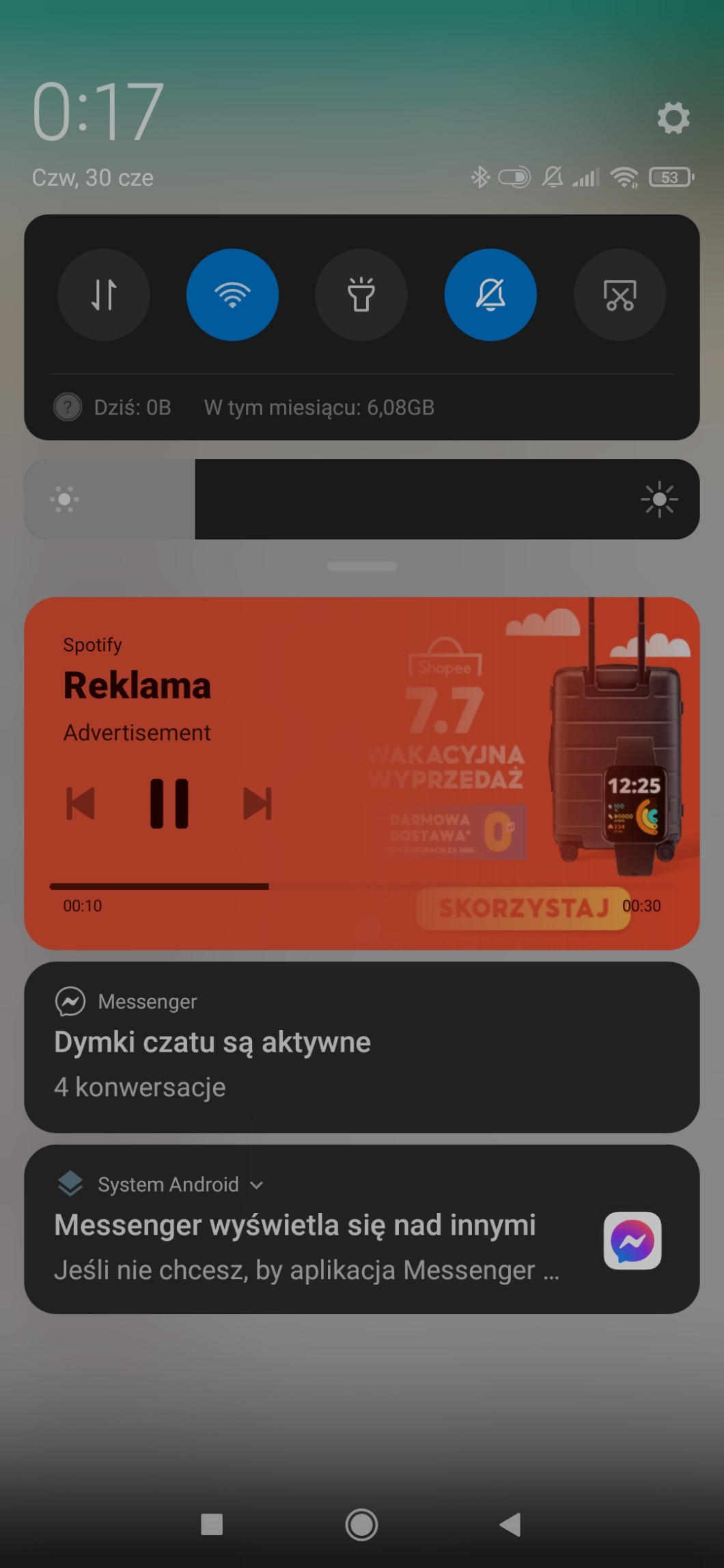Open recent apps with the square button
The width and height of the screenshot is (724, 1568).
pyautogui.click(x=212, y=1524)
